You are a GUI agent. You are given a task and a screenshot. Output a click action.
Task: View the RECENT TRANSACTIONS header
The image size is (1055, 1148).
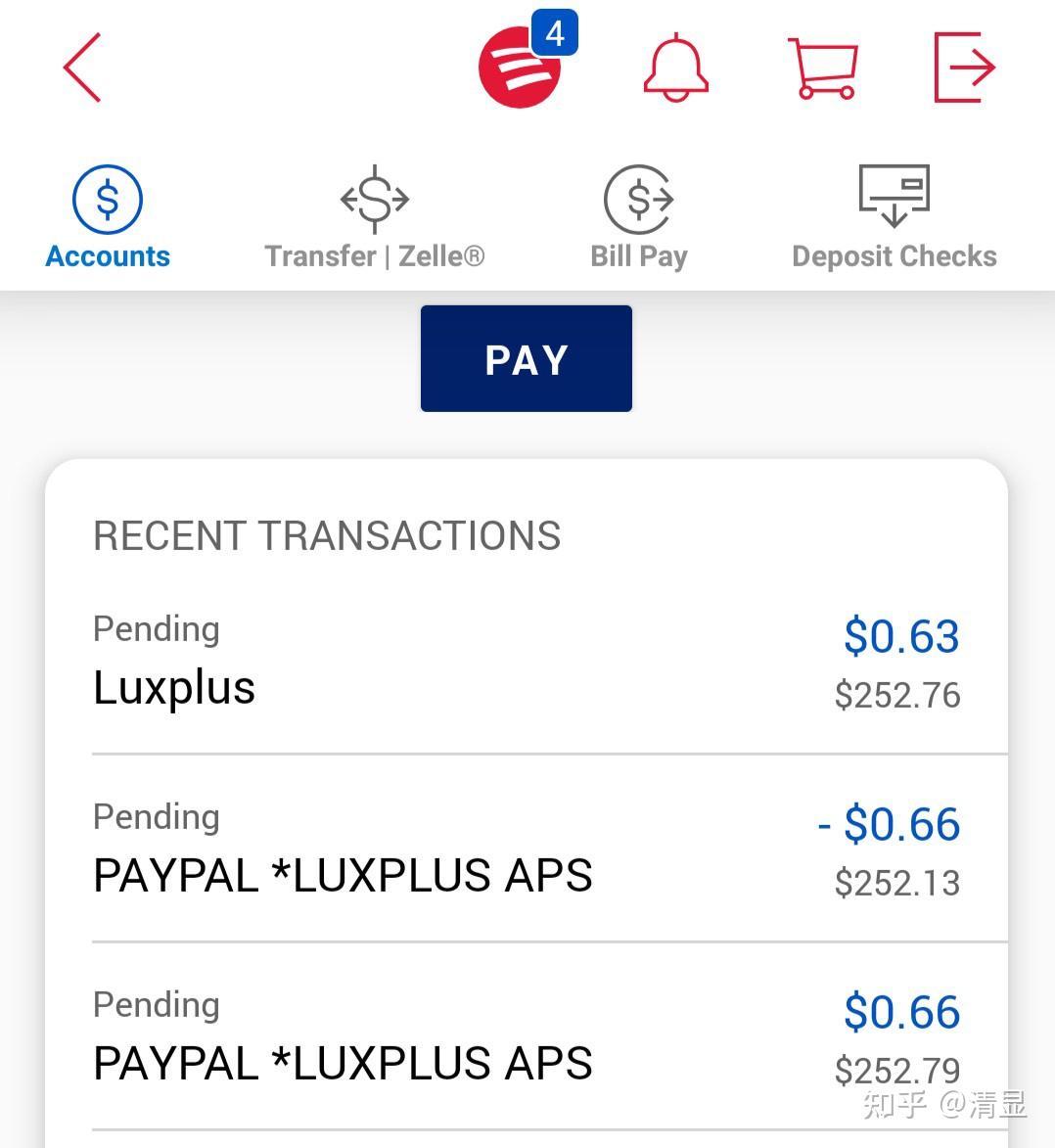327,535
